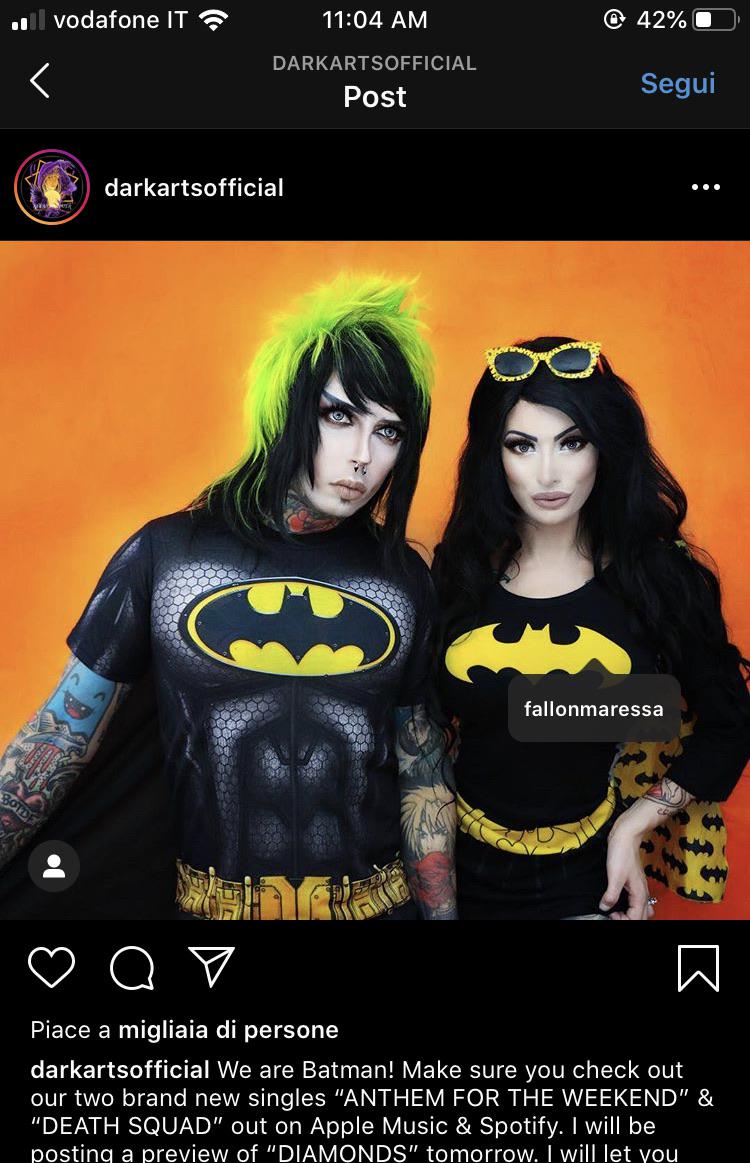Toggle the tagged people icon on photo
This screenshot has height=1163, width=750.
point(54,866)
